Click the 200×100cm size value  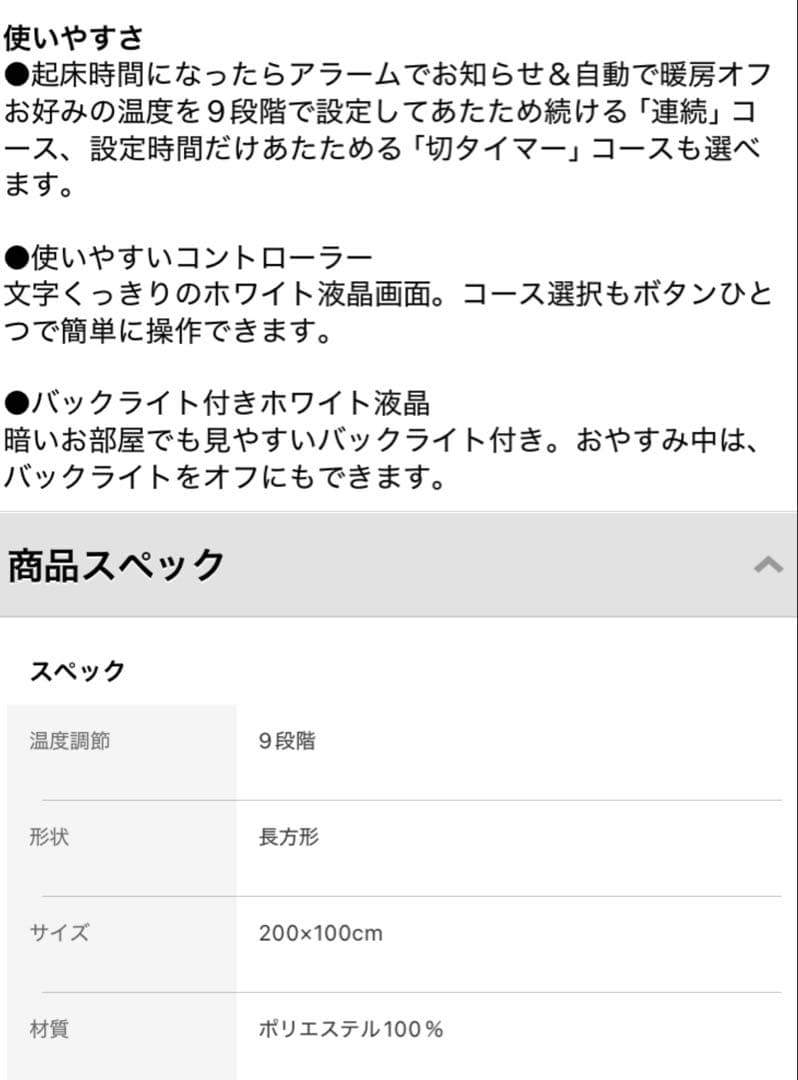click(x=320, y=933)
